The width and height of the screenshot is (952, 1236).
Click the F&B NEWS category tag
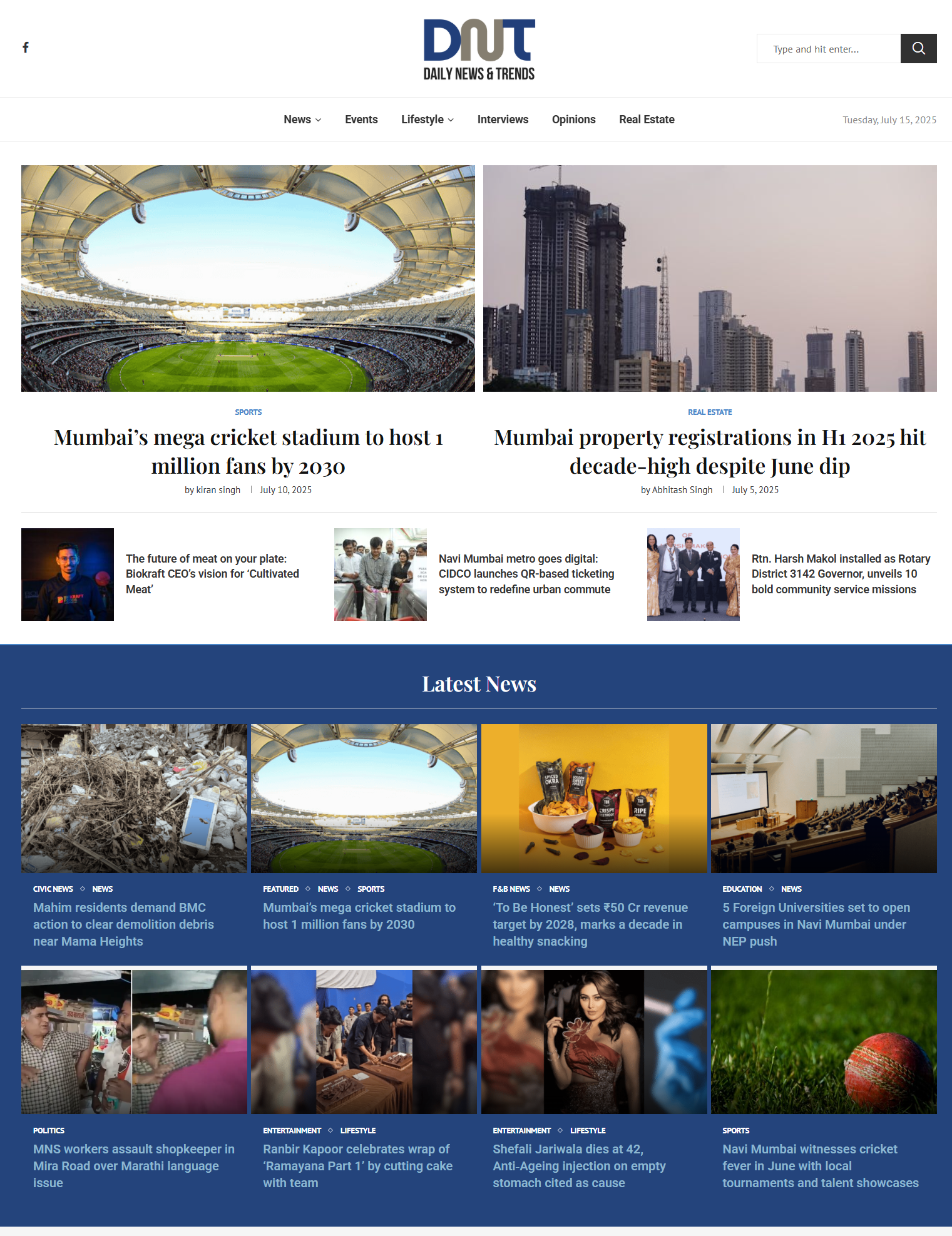tap(511, 889)
